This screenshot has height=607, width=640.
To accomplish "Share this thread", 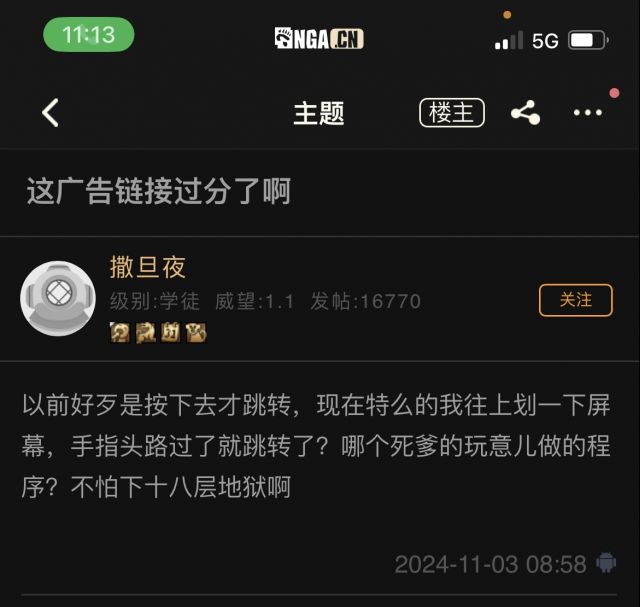I will click(525, 113).
